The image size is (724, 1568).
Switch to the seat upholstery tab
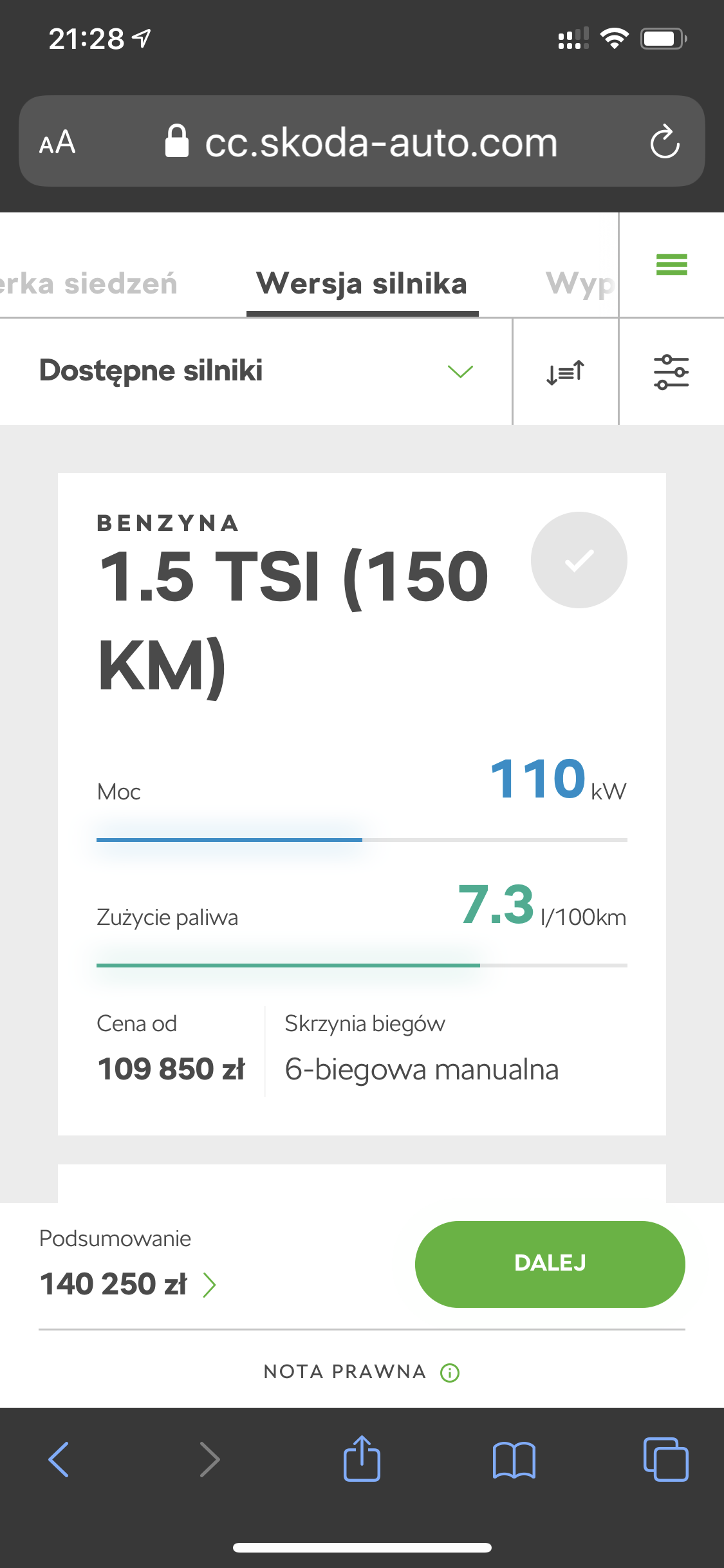[x=90, y=284]
